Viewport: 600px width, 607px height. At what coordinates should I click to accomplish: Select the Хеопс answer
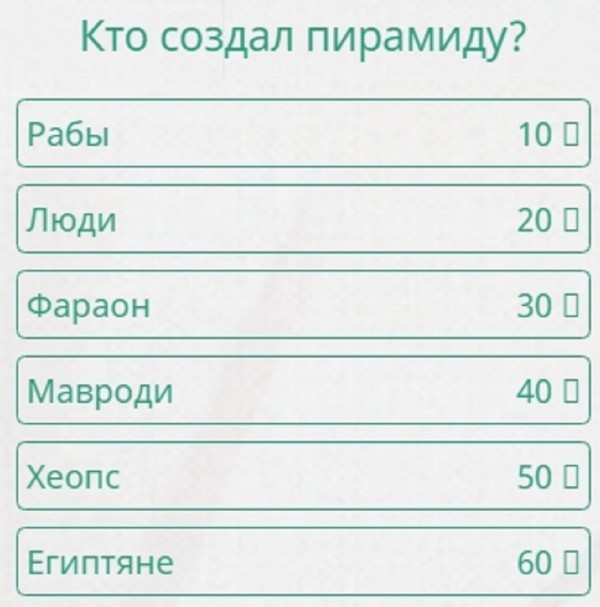(300, 477)
